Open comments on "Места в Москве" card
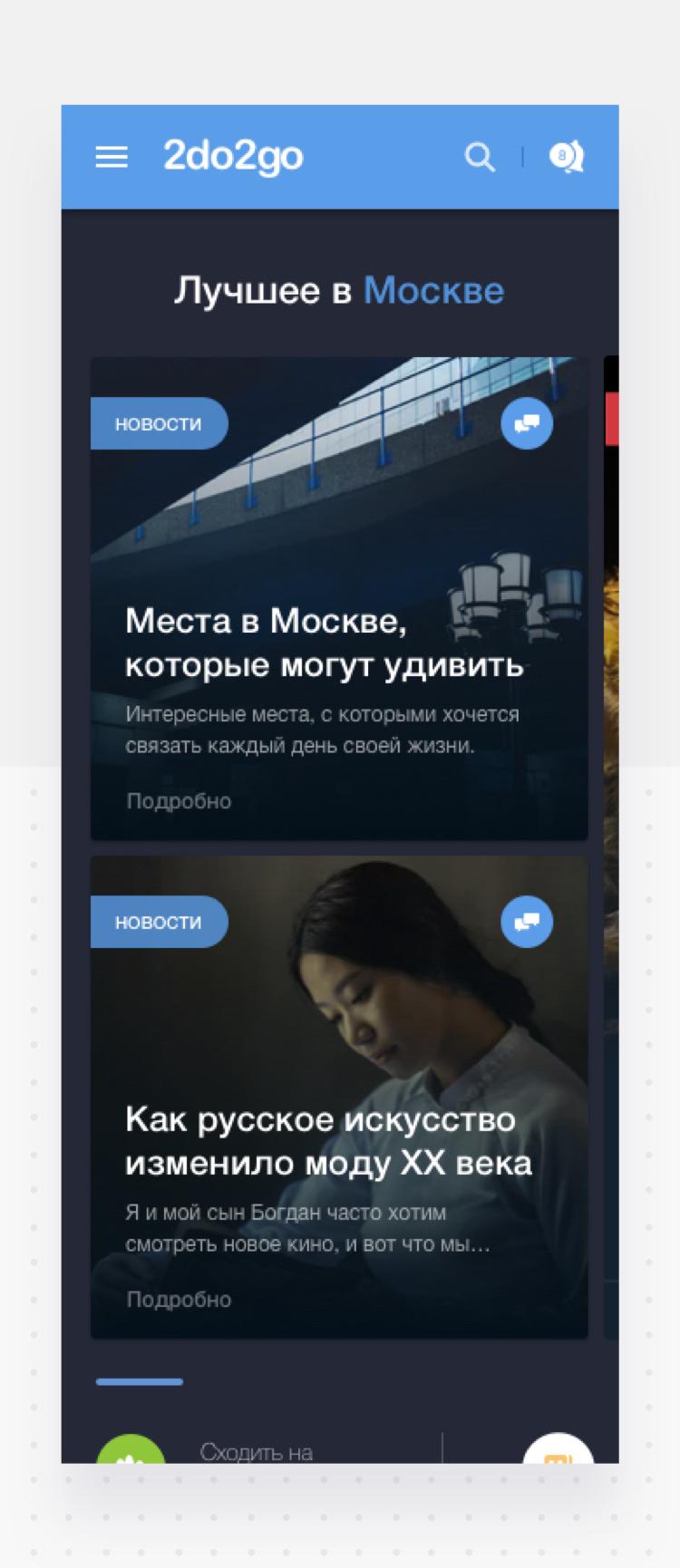 coord(527,423)
